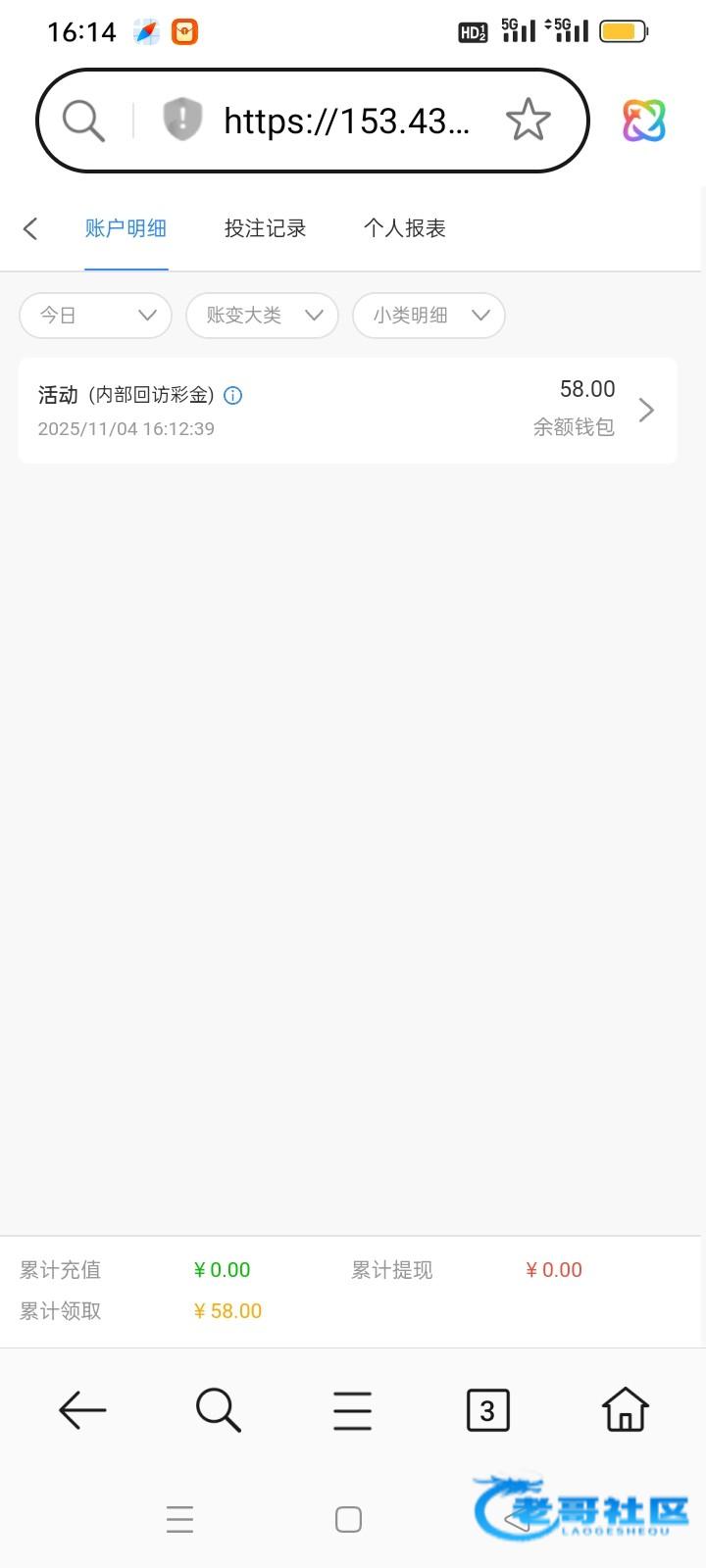Viewport: 706px width, 1568px height.
Task: Bookmark the page with the star icon
Action: point(528,121)
